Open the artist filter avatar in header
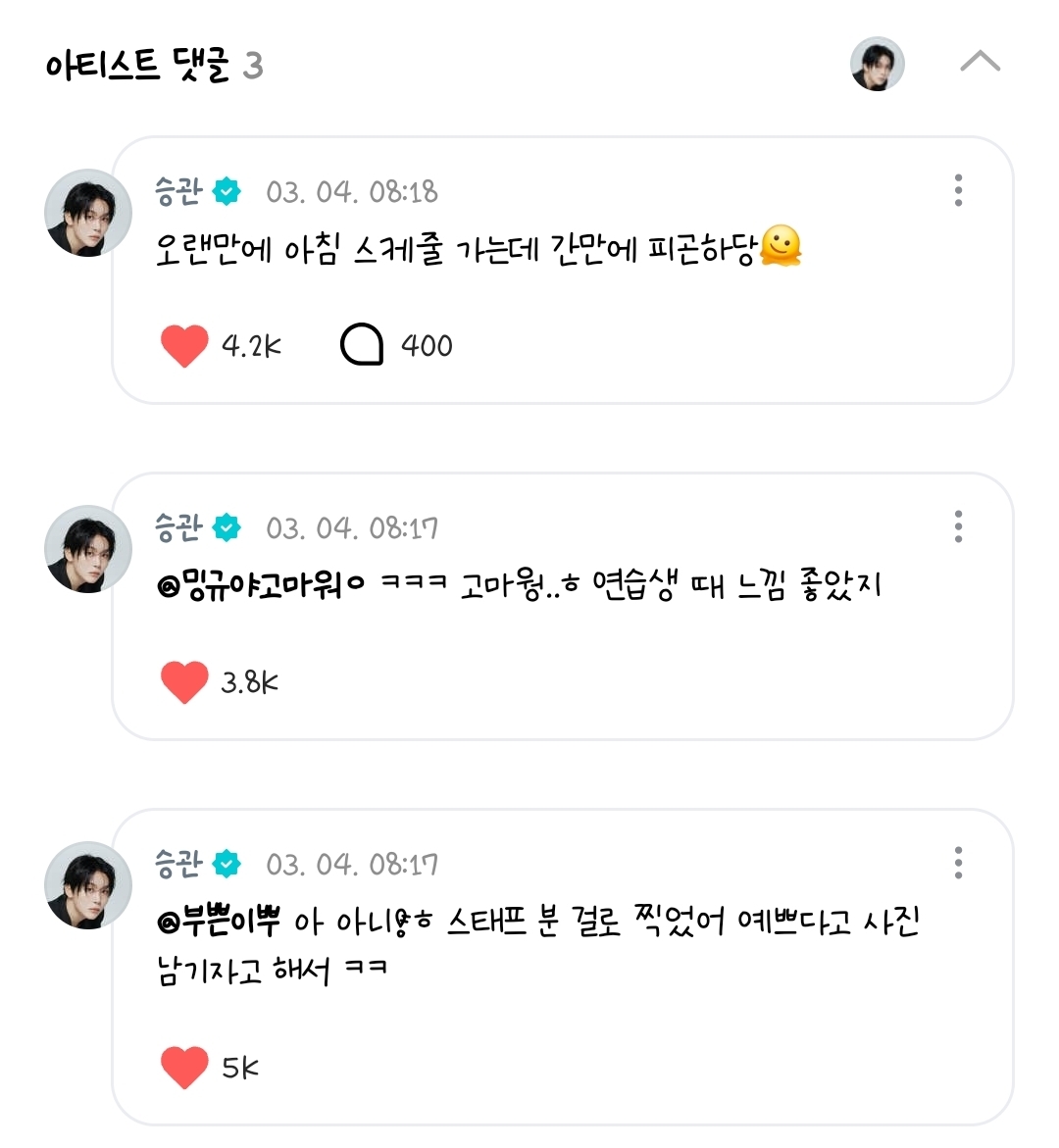Image resolution: width=1059 pixels, height=1148 pixels. 877,64
